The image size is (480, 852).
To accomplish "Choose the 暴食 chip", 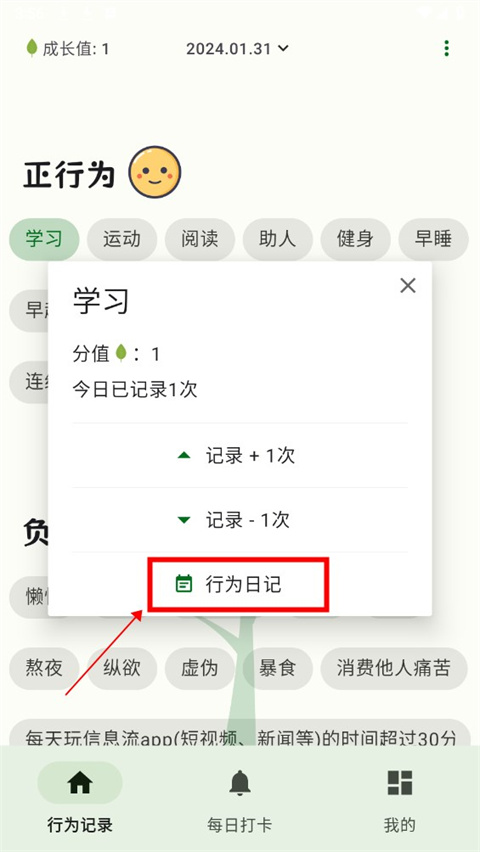I will 277,668.
